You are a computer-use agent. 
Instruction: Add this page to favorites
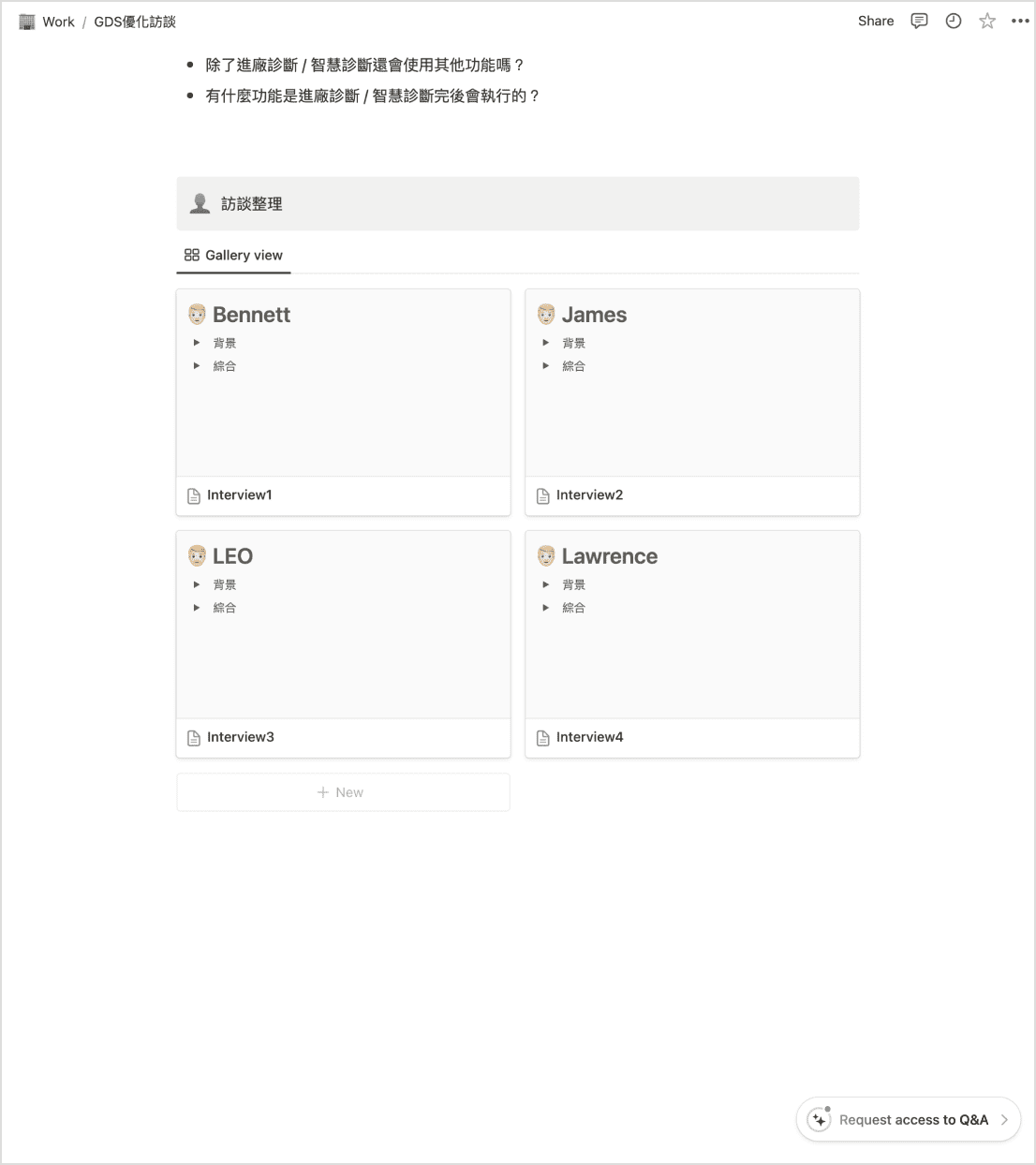[x=986, y=21]
